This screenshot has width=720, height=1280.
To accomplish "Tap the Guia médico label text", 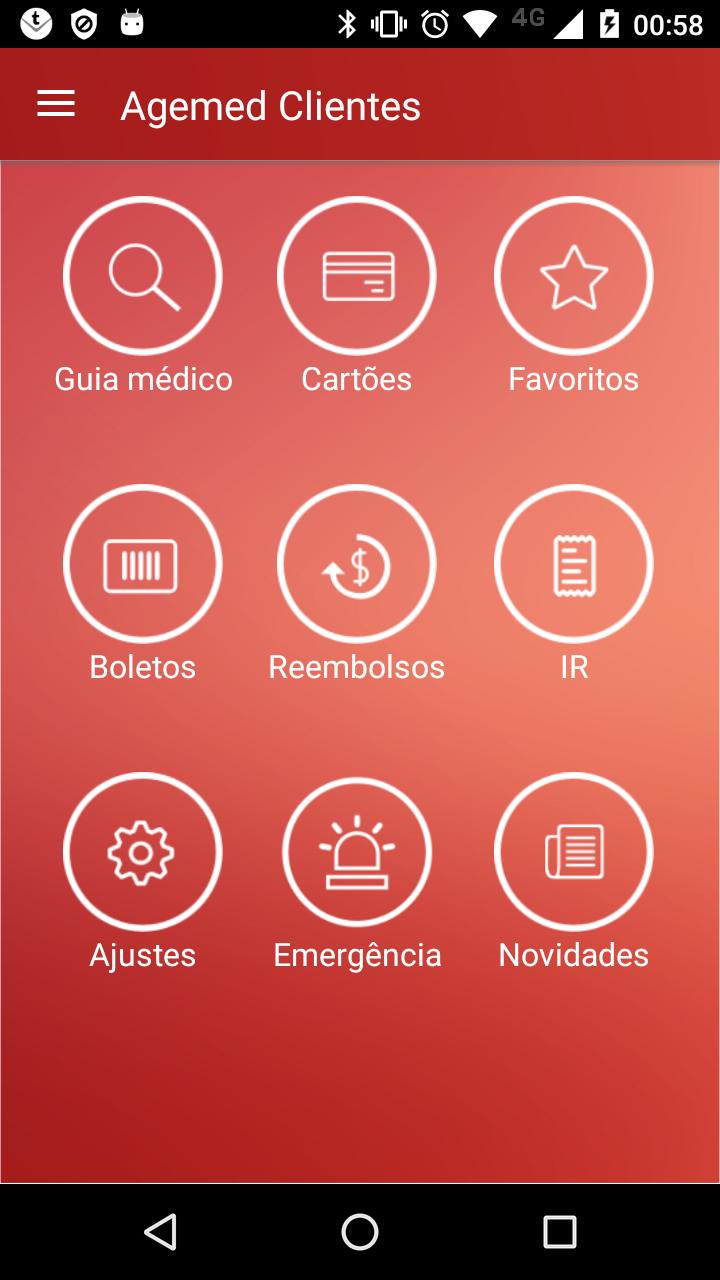I will click(142, 378).
